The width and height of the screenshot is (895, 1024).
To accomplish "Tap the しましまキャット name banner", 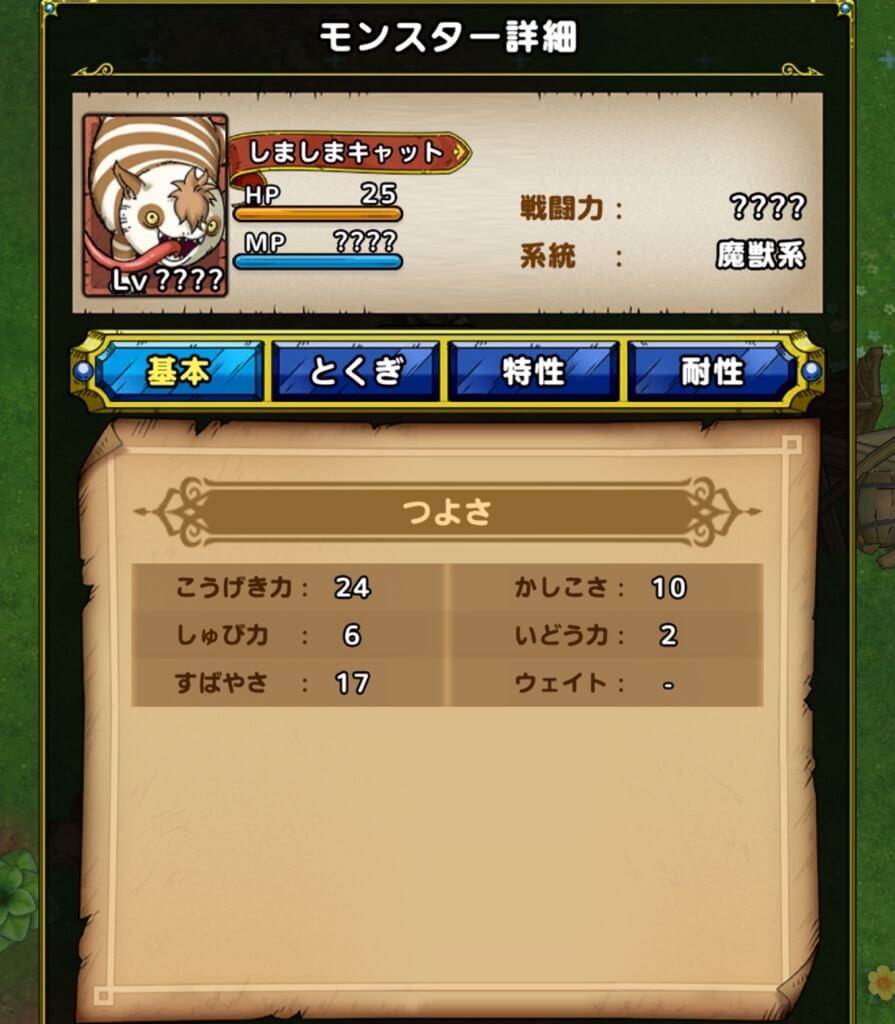I will pos(348,153).
